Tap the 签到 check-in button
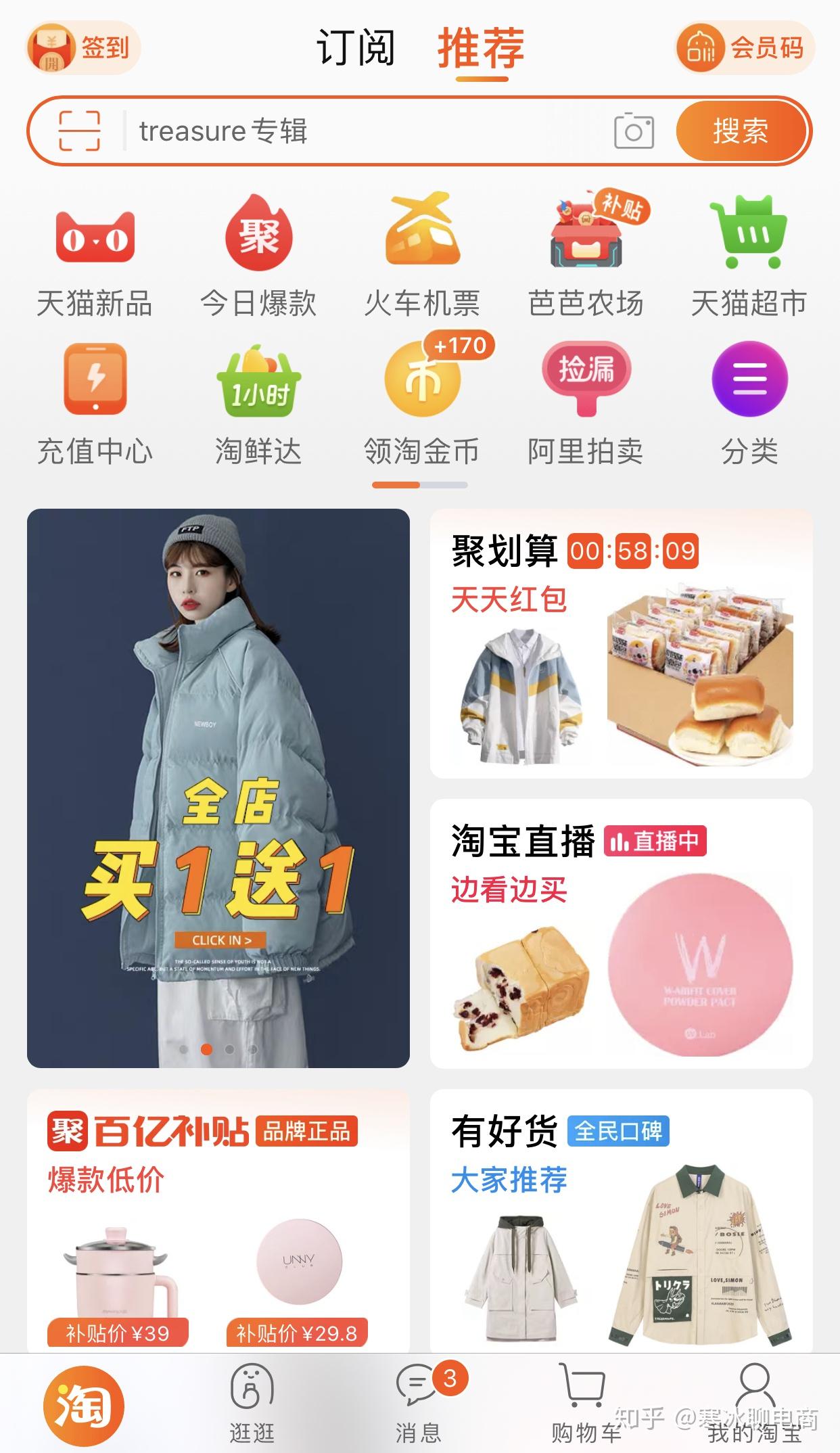This screenshot has height=1453, width=840. (81, 47)
